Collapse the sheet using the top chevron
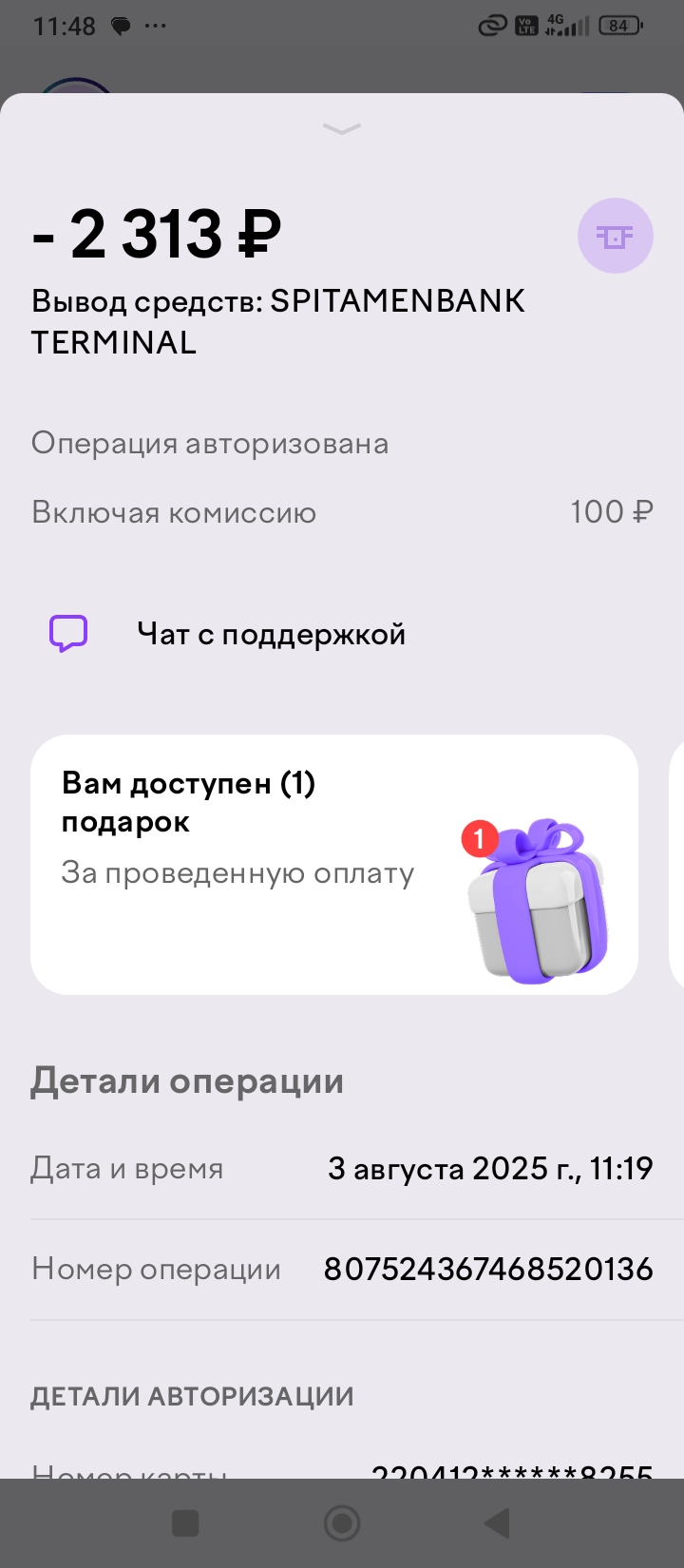The width and height of the screenshot is (684, 1568). click(342, 128)
